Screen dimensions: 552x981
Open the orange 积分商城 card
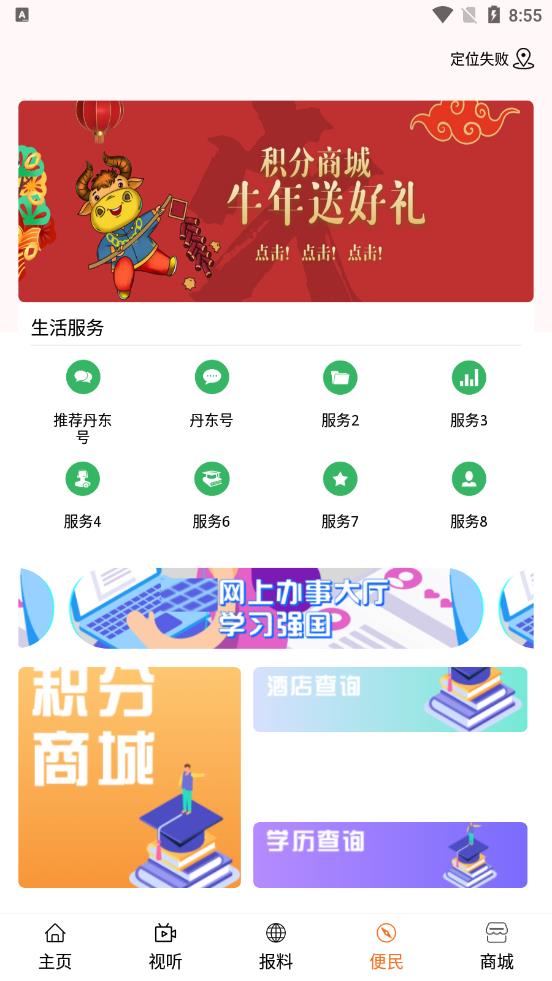pos(130,777)
